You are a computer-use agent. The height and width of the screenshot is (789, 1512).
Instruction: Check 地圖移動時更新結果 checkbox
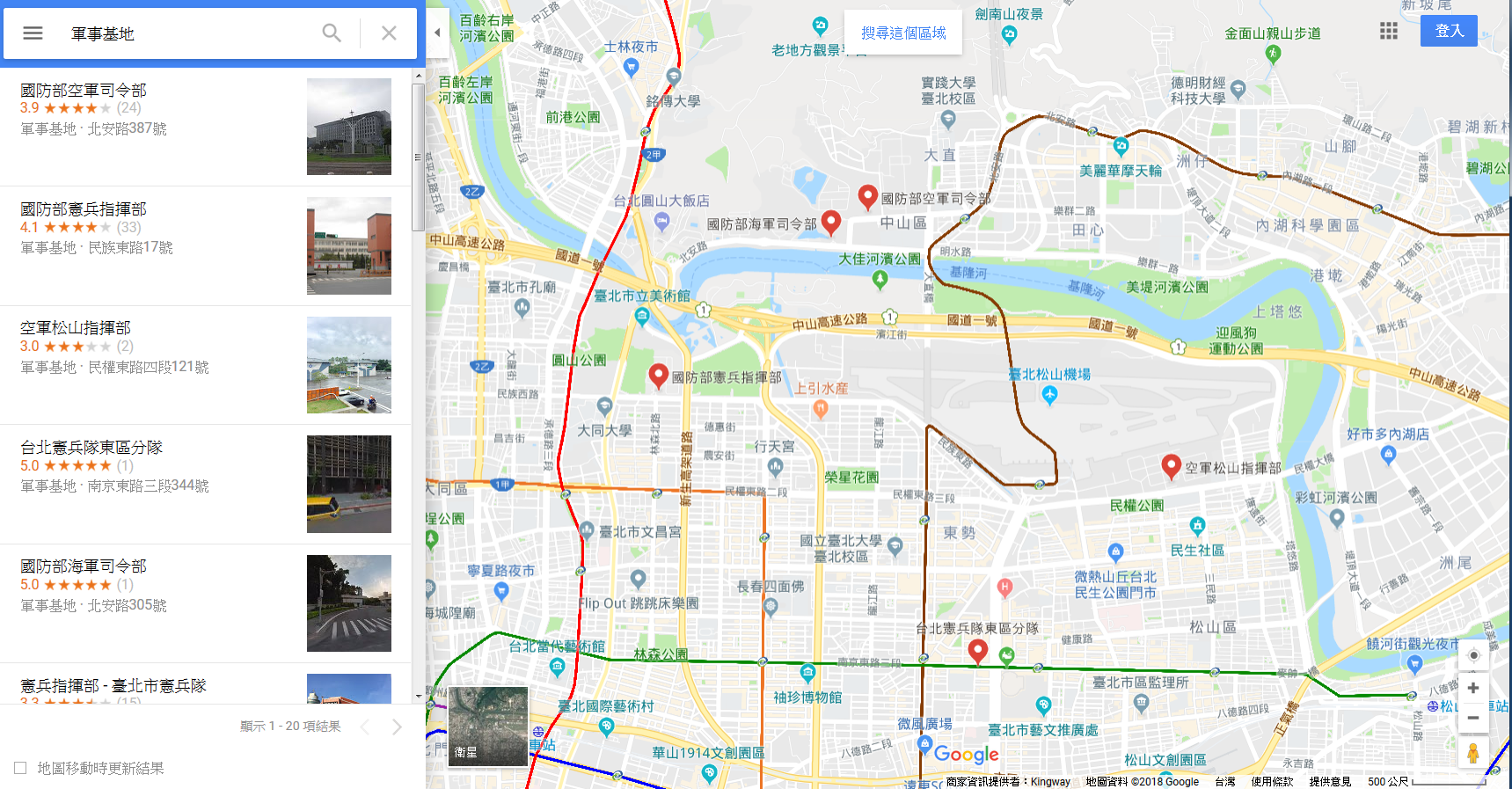click(20, 768)
